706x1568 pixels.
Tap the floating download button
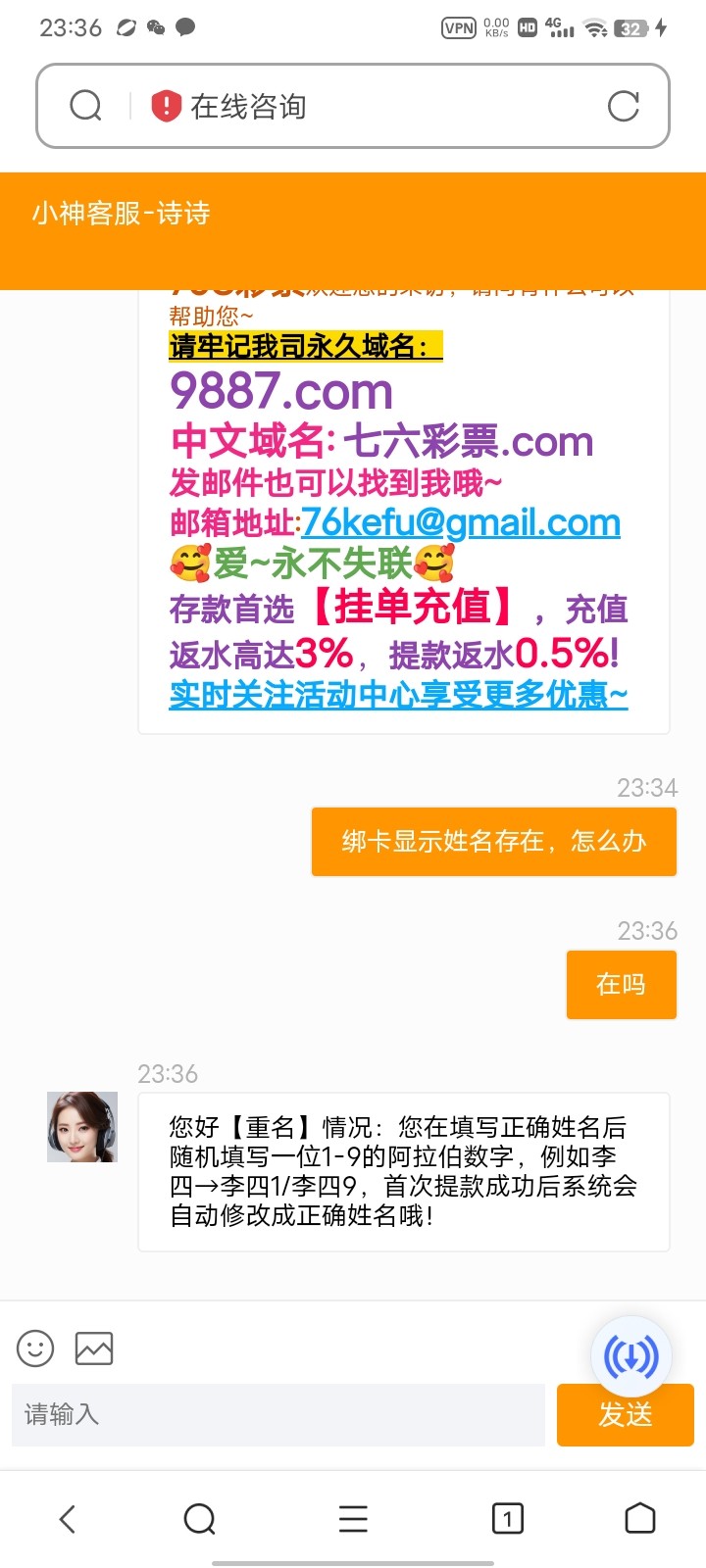tap(631, 1356)
